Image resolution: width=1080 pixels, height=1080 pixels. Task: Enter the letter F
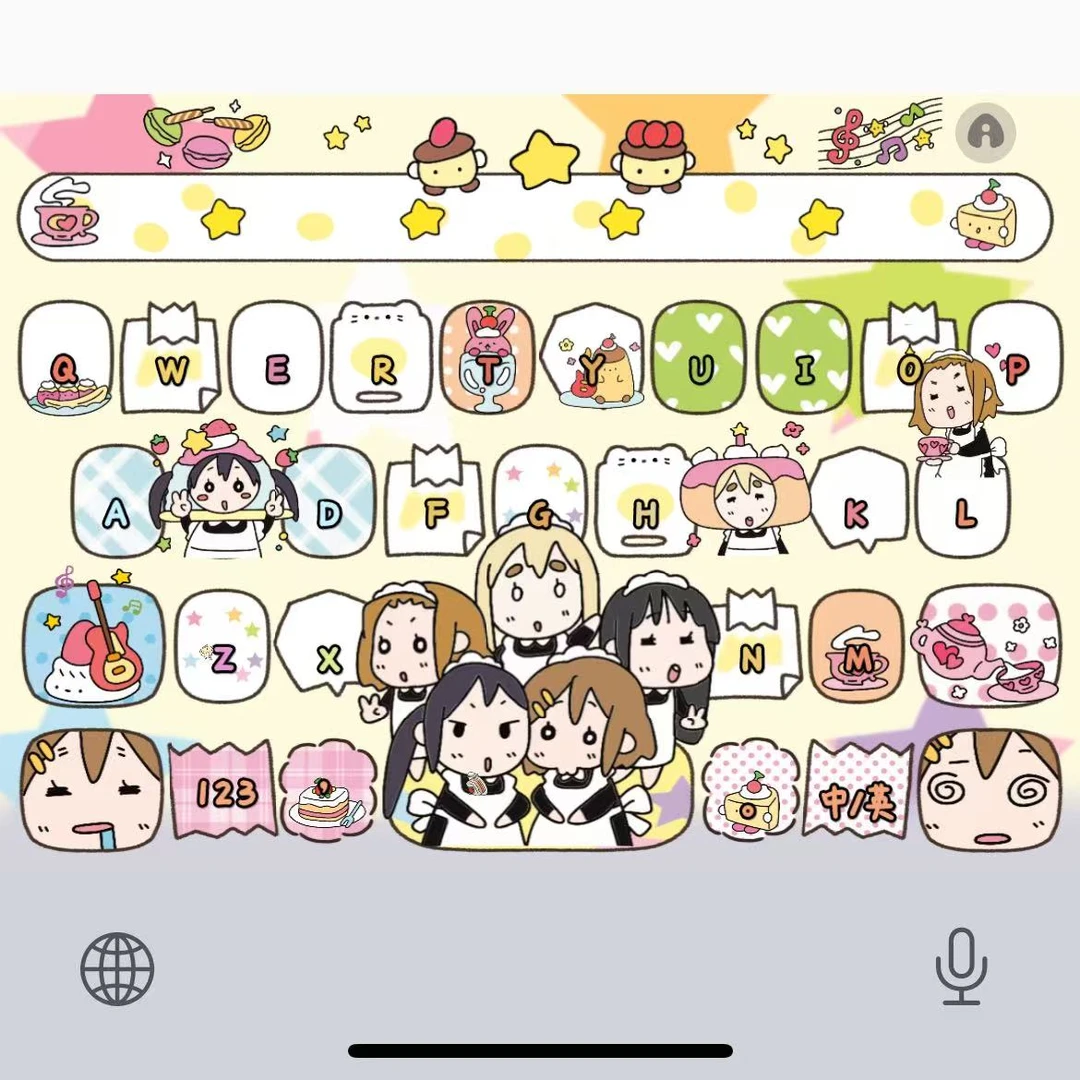coord(435,514)
